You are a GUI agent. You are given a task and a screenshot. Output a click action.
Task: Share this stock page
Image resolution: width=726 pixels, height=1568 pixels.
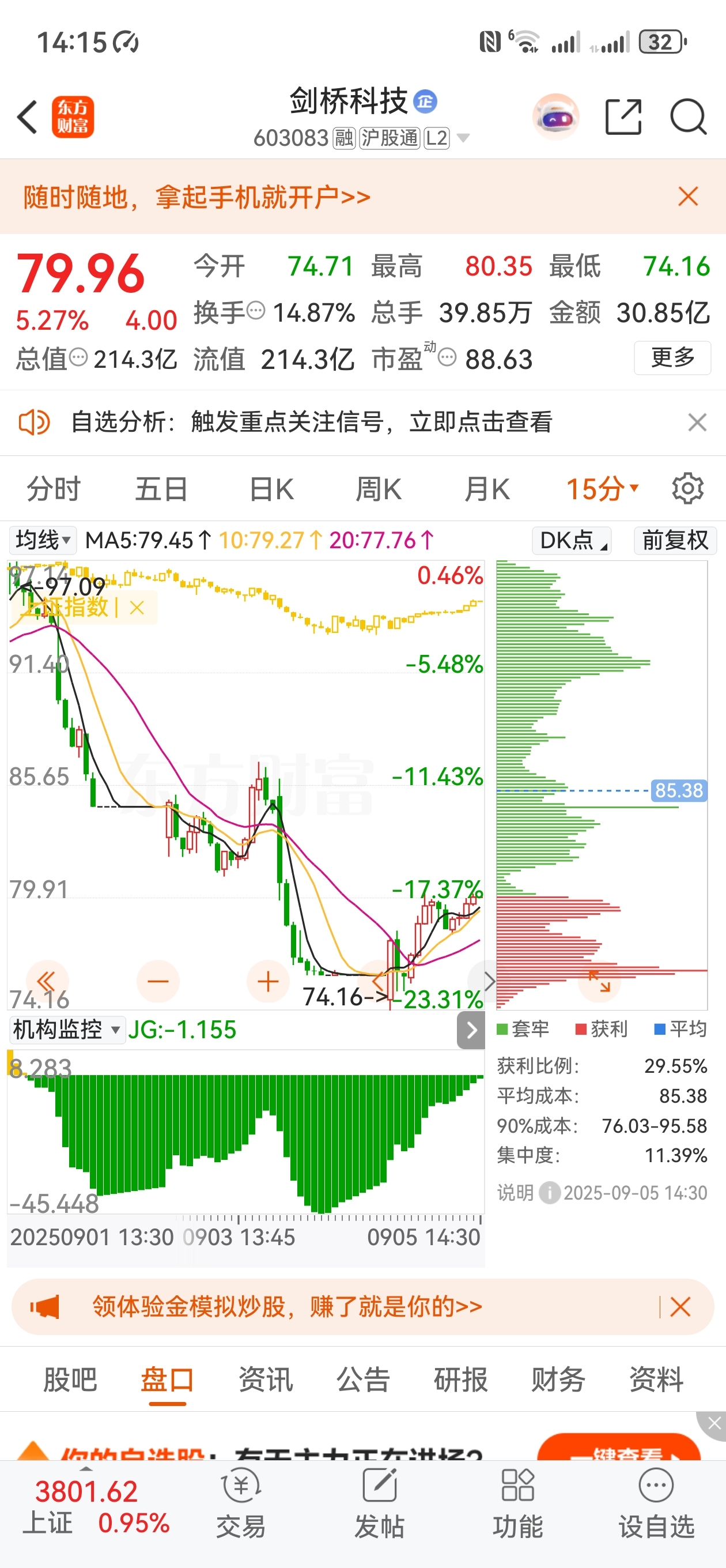624,116
